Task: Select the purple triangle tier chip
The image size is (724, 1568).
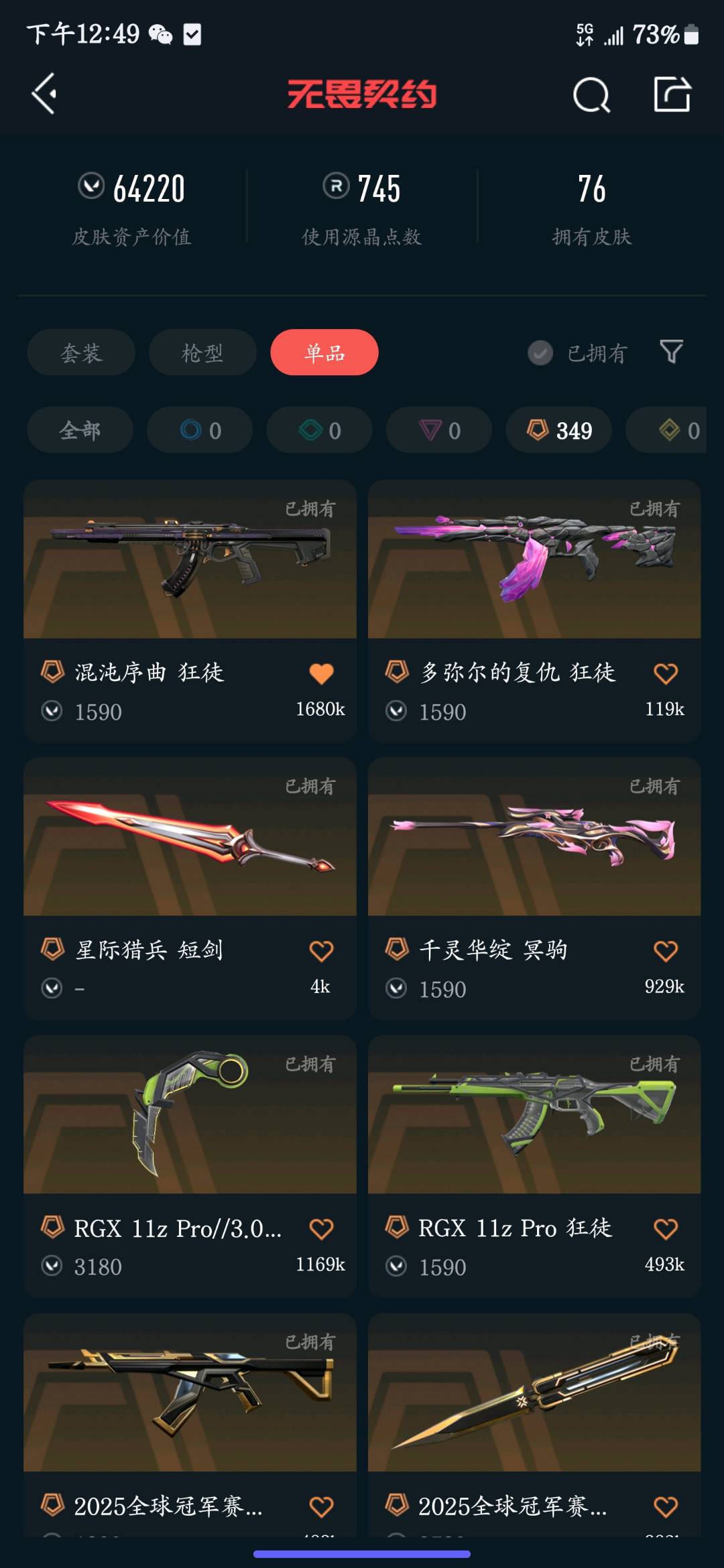Action: tap(439, 430)
